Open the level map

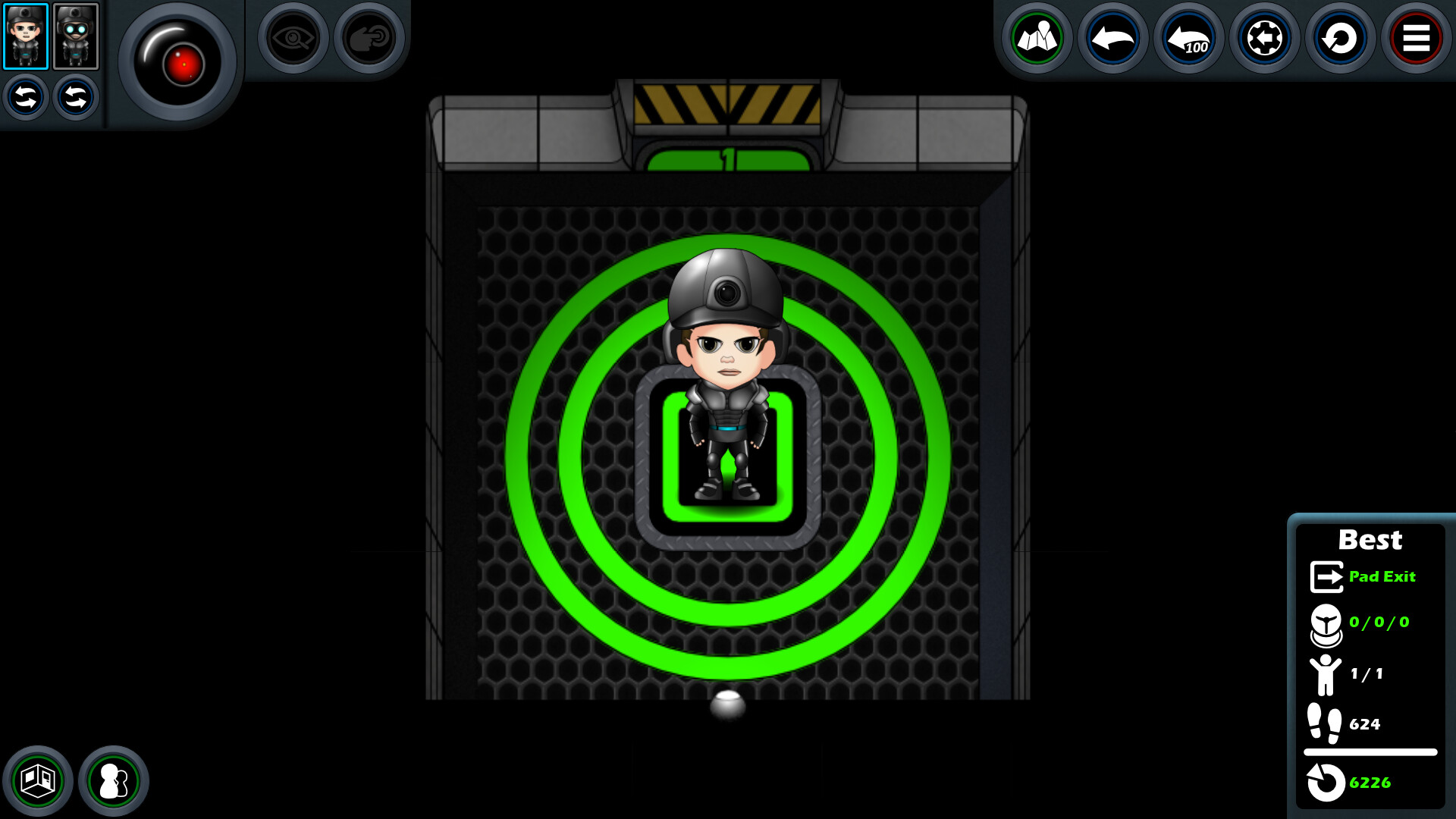point(1037,37)
